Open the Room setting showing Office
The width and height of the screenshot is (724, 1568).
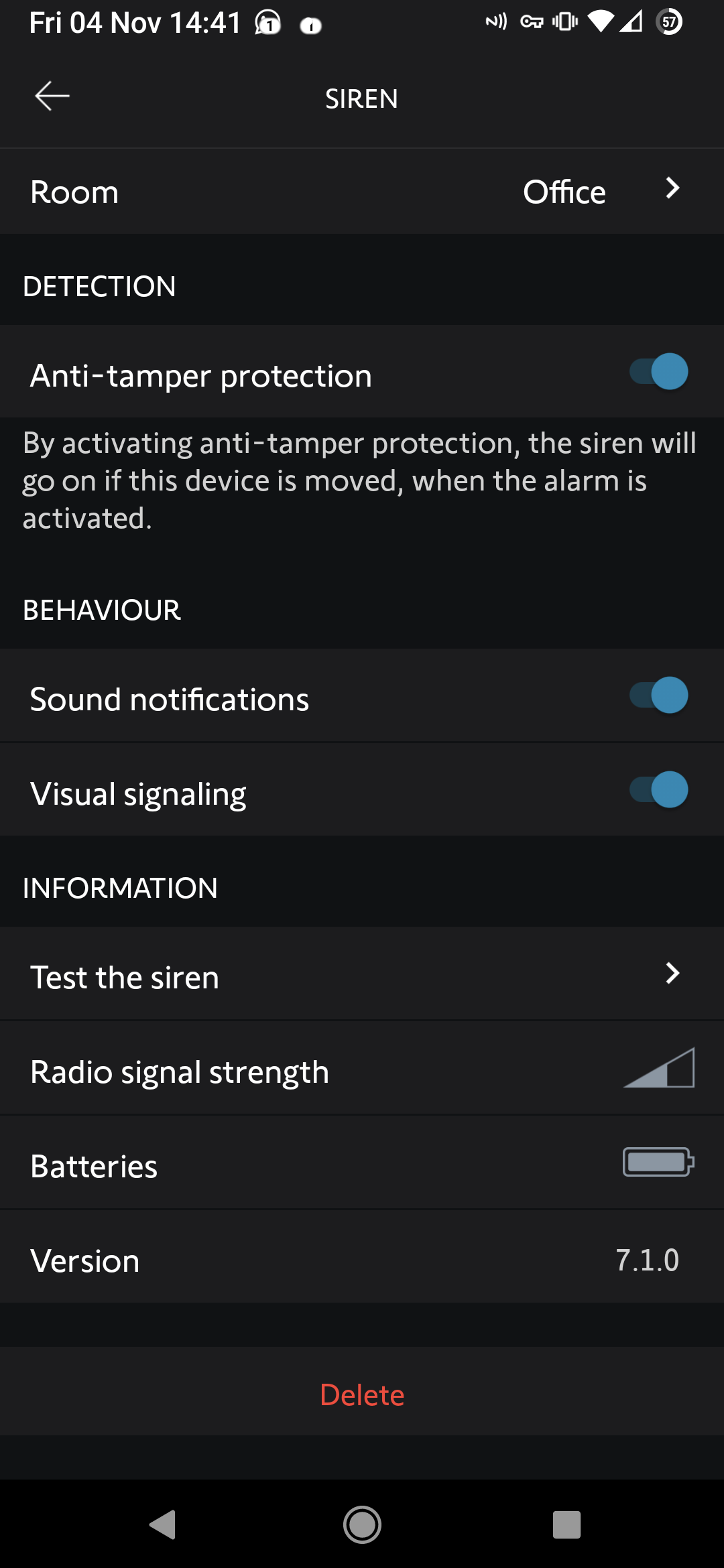click(x=362, y=192)
